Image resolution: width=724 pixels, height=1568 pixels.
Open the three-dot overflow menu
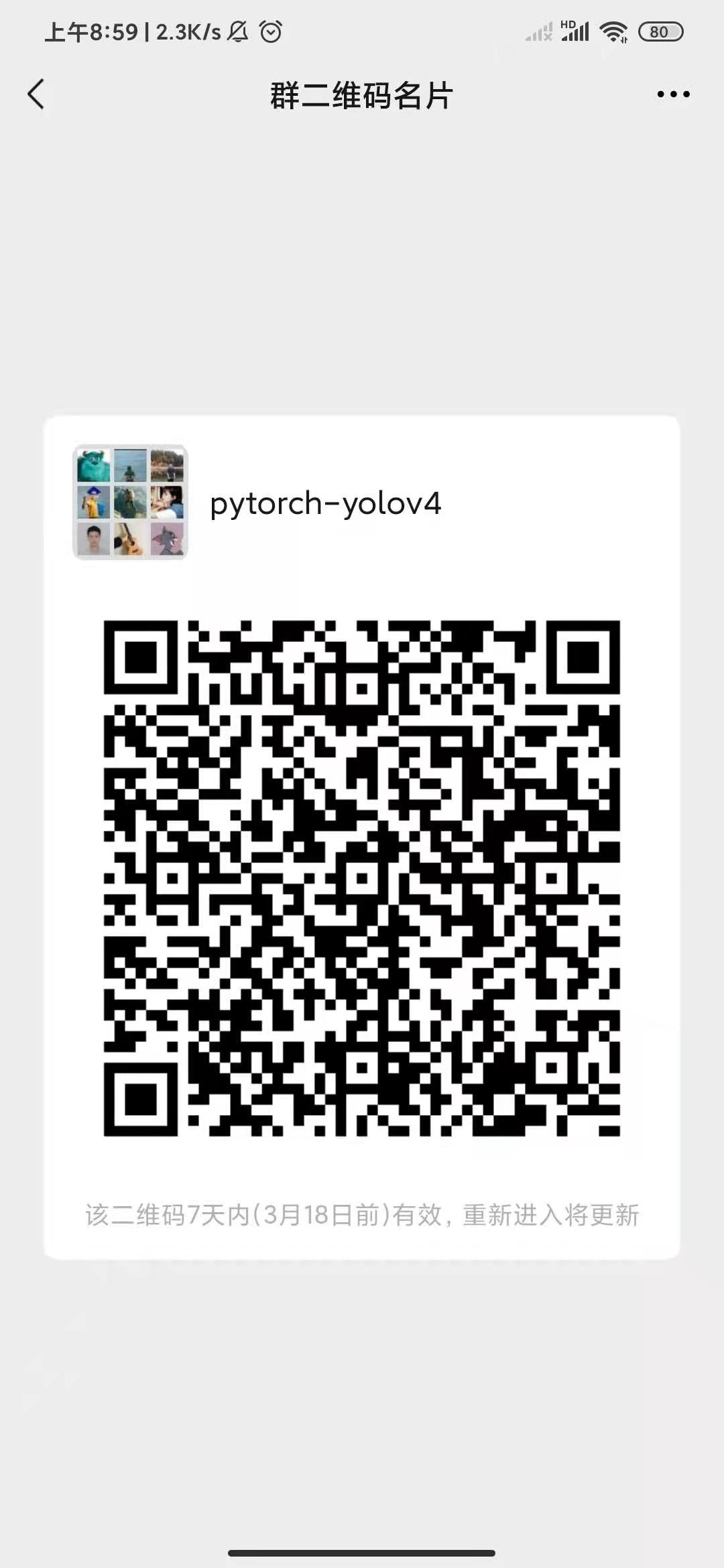coord(673,94)
